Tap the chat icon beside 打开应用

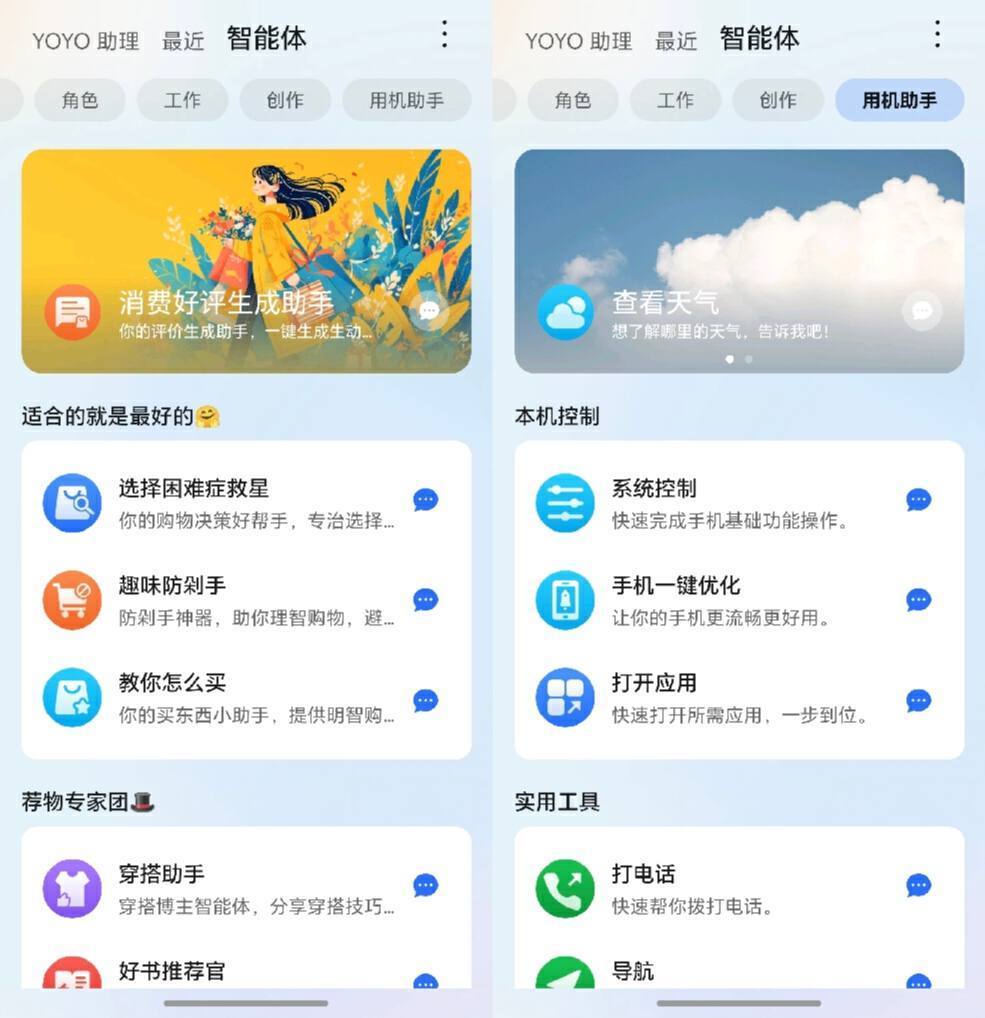(919, 700)
